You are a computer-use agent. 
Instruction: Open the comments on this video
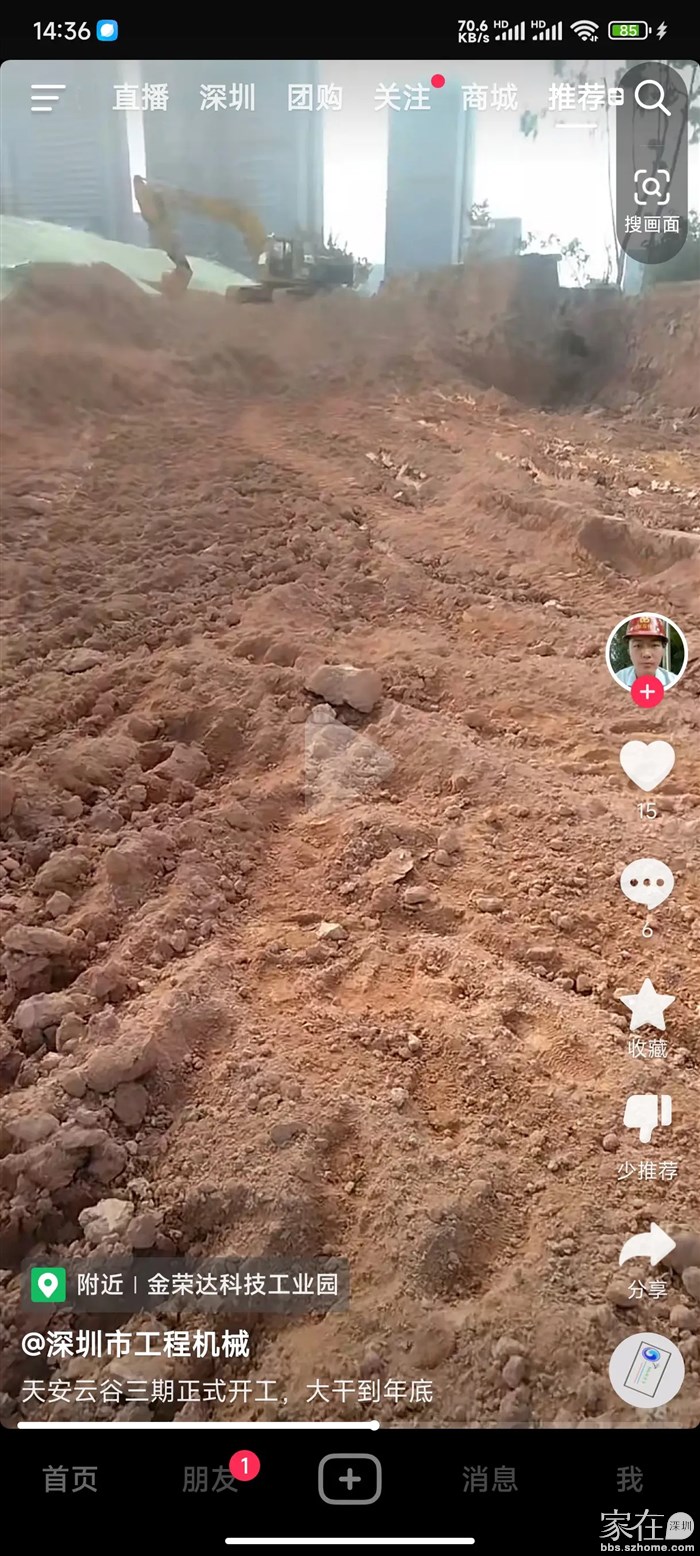click(x=647, y=885)
